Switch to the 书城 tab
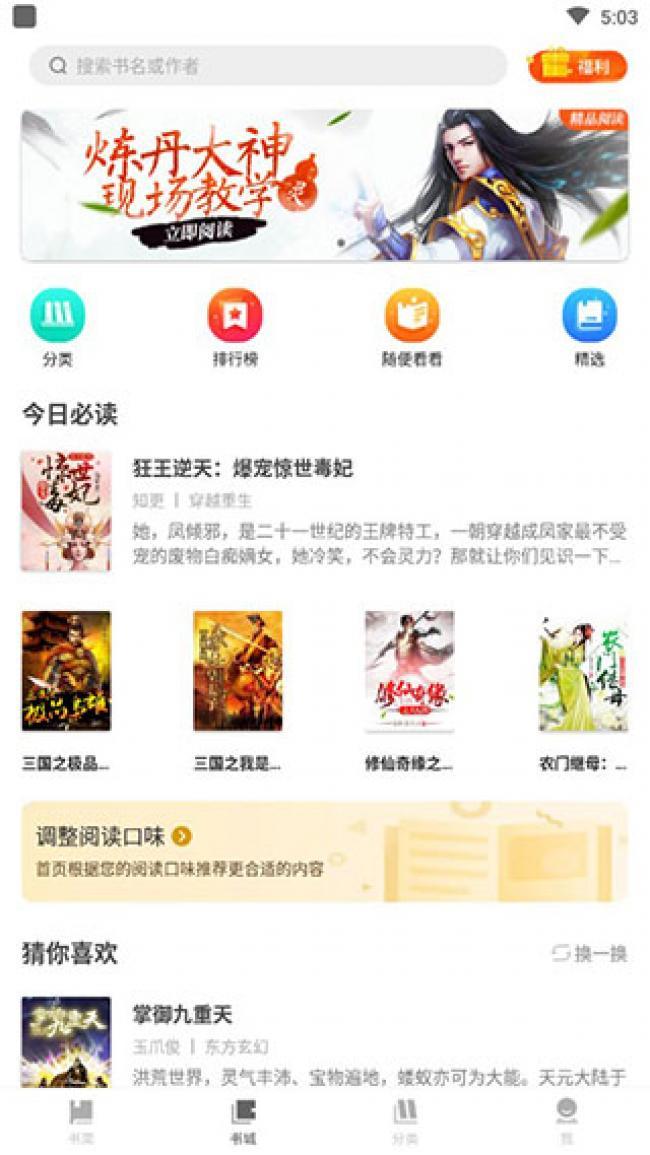 243,1119
